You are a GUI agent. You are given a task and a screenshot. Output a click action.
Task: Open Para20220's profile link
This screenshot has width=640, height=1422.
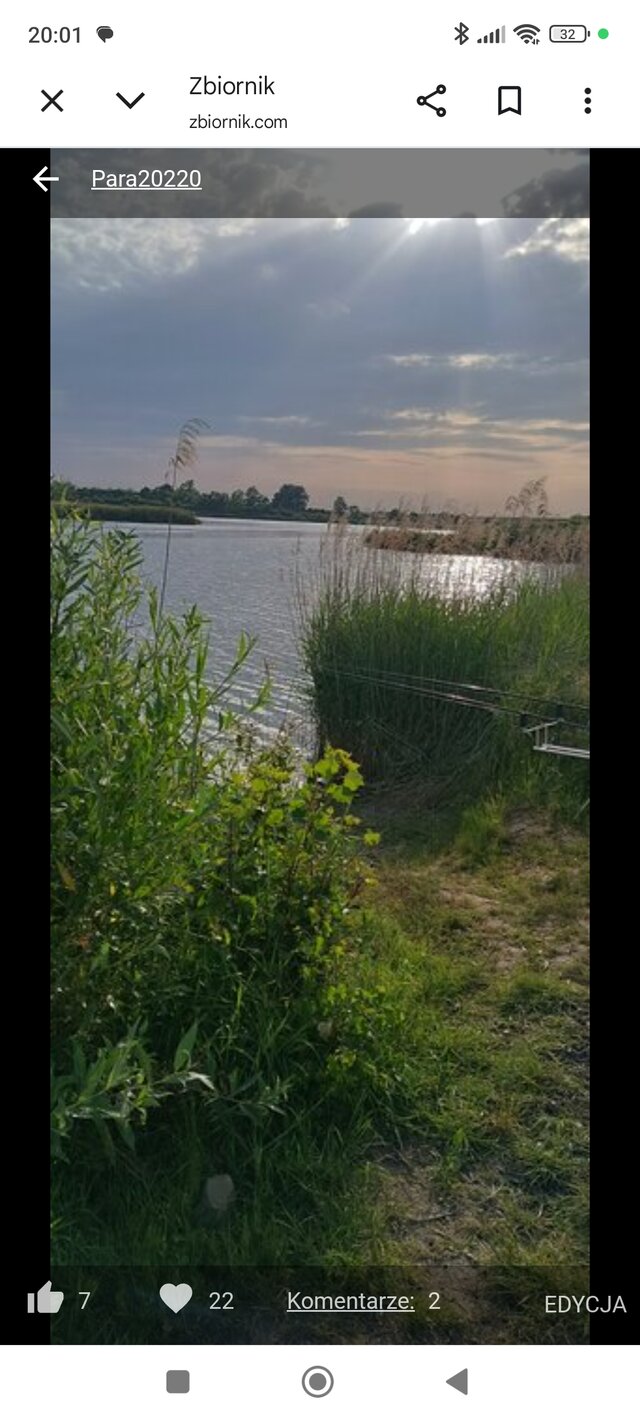(x=146, y=179)
